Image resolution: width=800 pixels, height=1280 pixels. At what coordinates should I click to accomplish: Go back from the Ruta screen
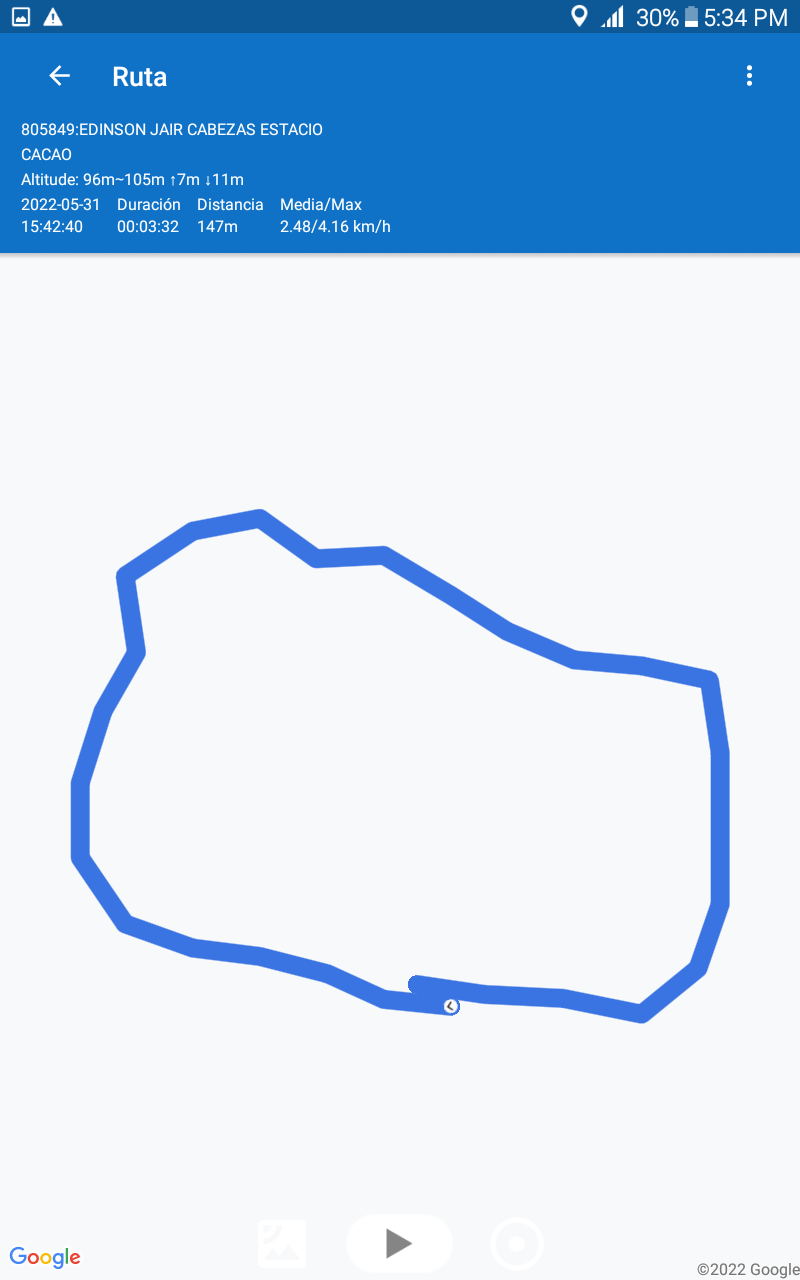point(60,76)
